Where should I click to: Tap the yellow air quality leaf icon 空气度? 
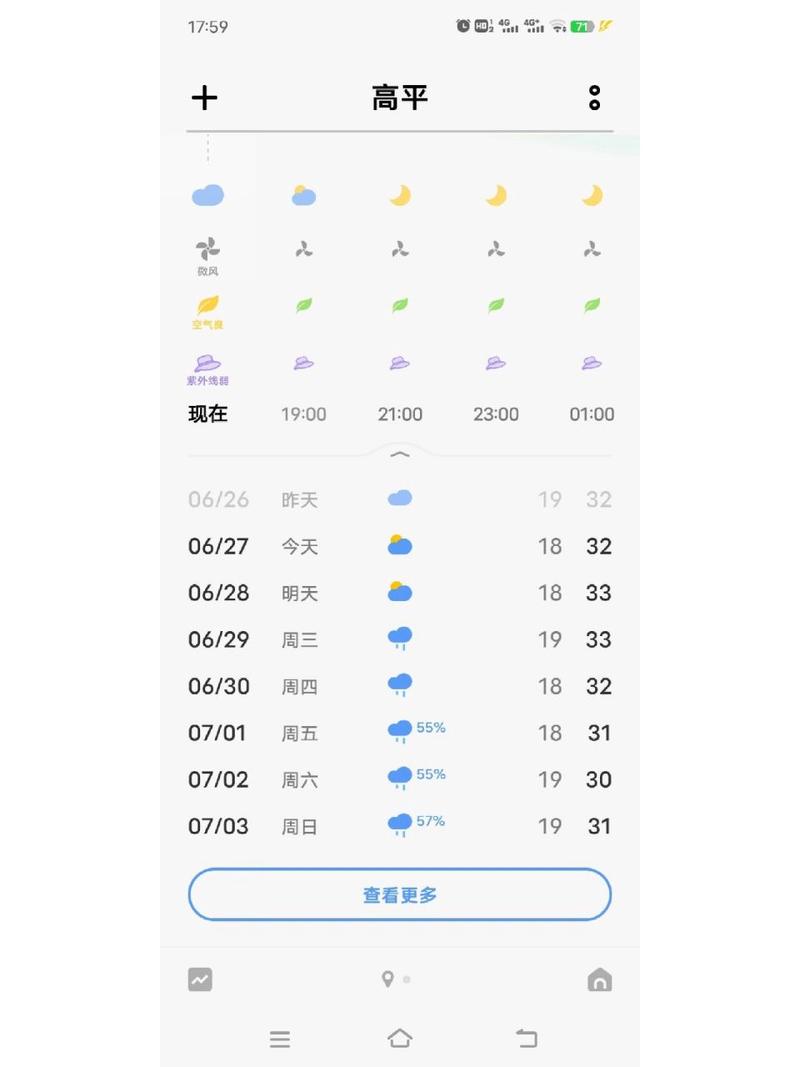[207, 306]
